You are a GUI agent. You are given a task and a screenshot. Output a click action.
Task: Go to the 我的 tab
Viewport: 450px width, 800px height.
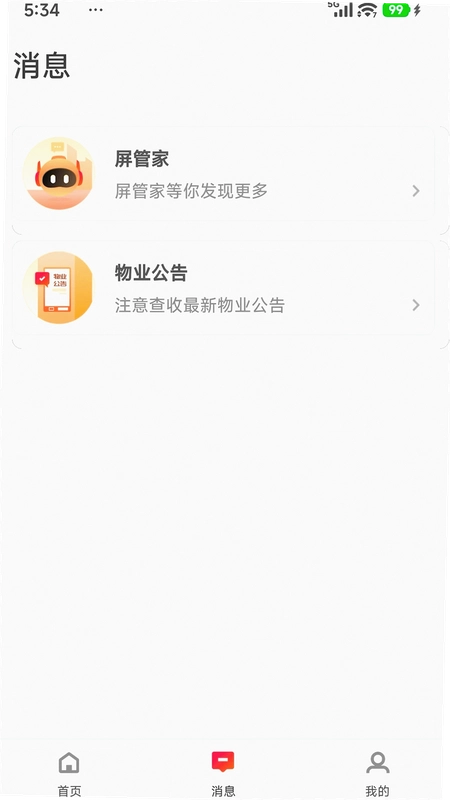[x=378, y=773]
